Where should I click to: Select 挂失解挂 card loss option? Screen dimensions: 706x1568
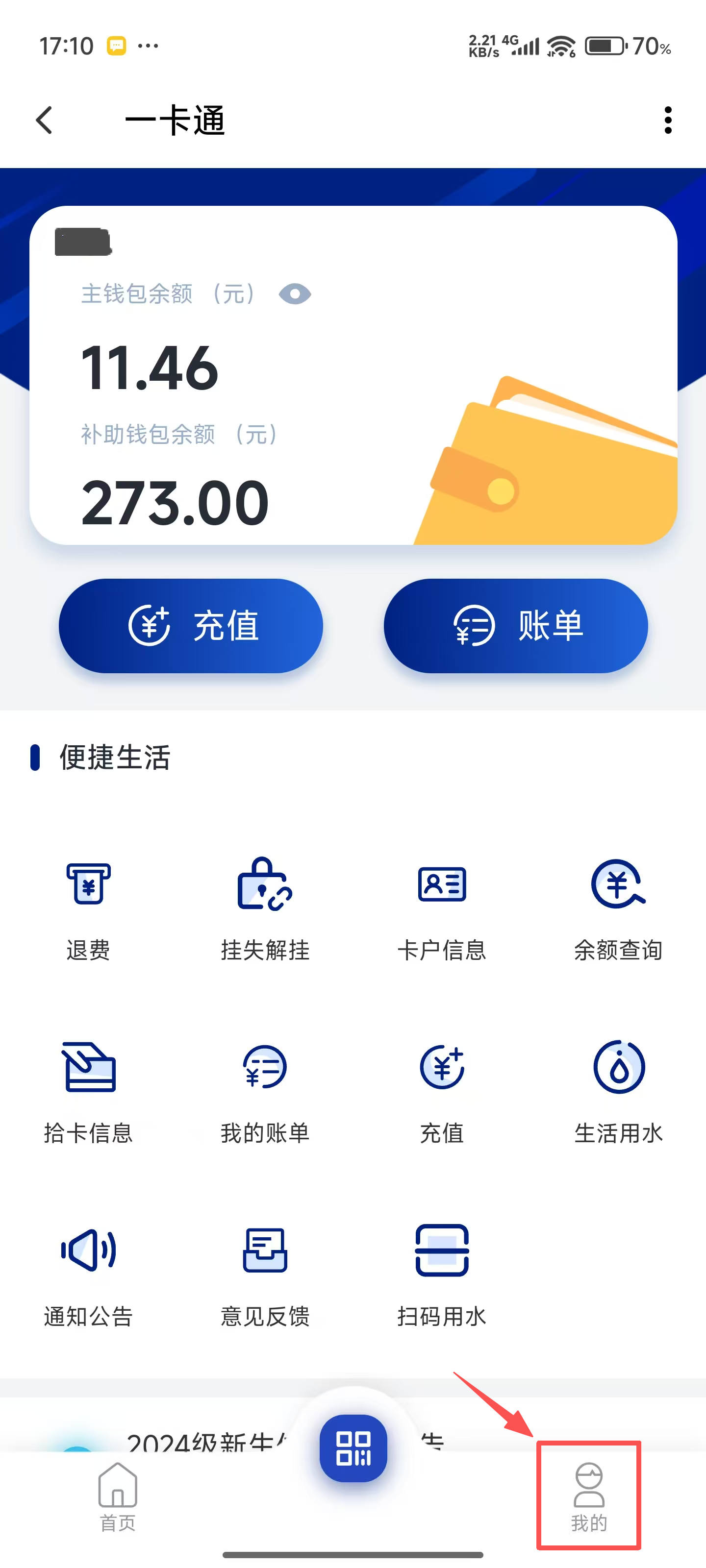pos(265,907)
